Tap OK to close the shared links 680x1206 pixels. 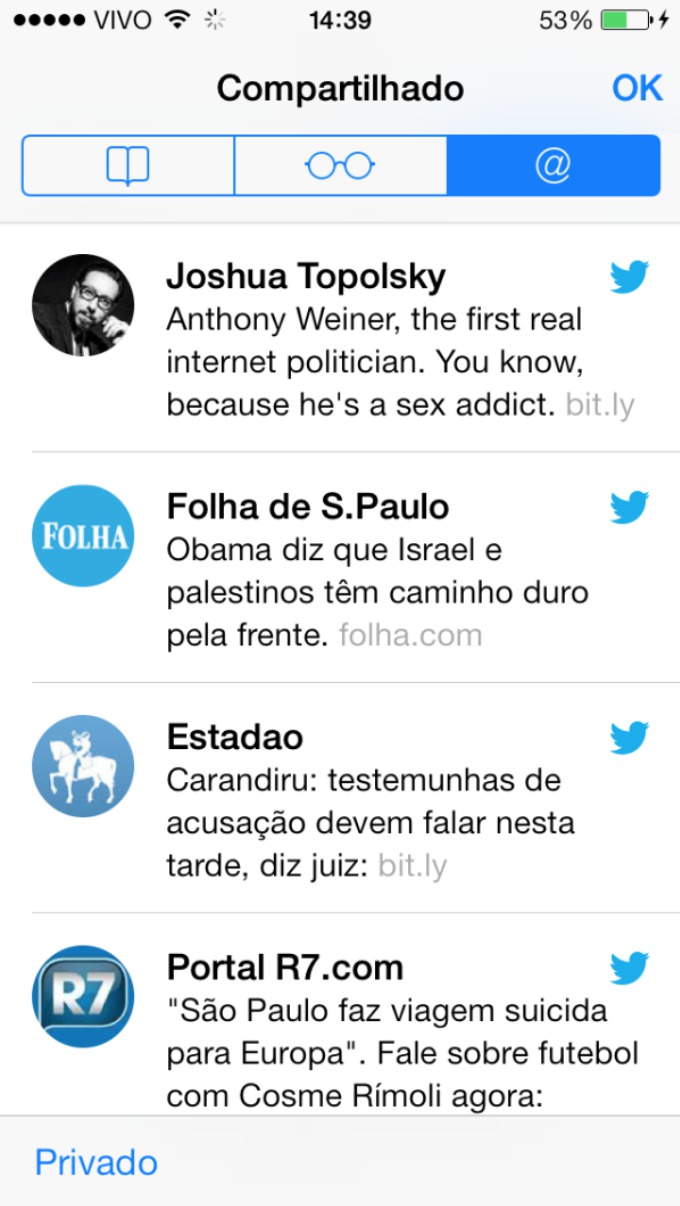[637, 88]
